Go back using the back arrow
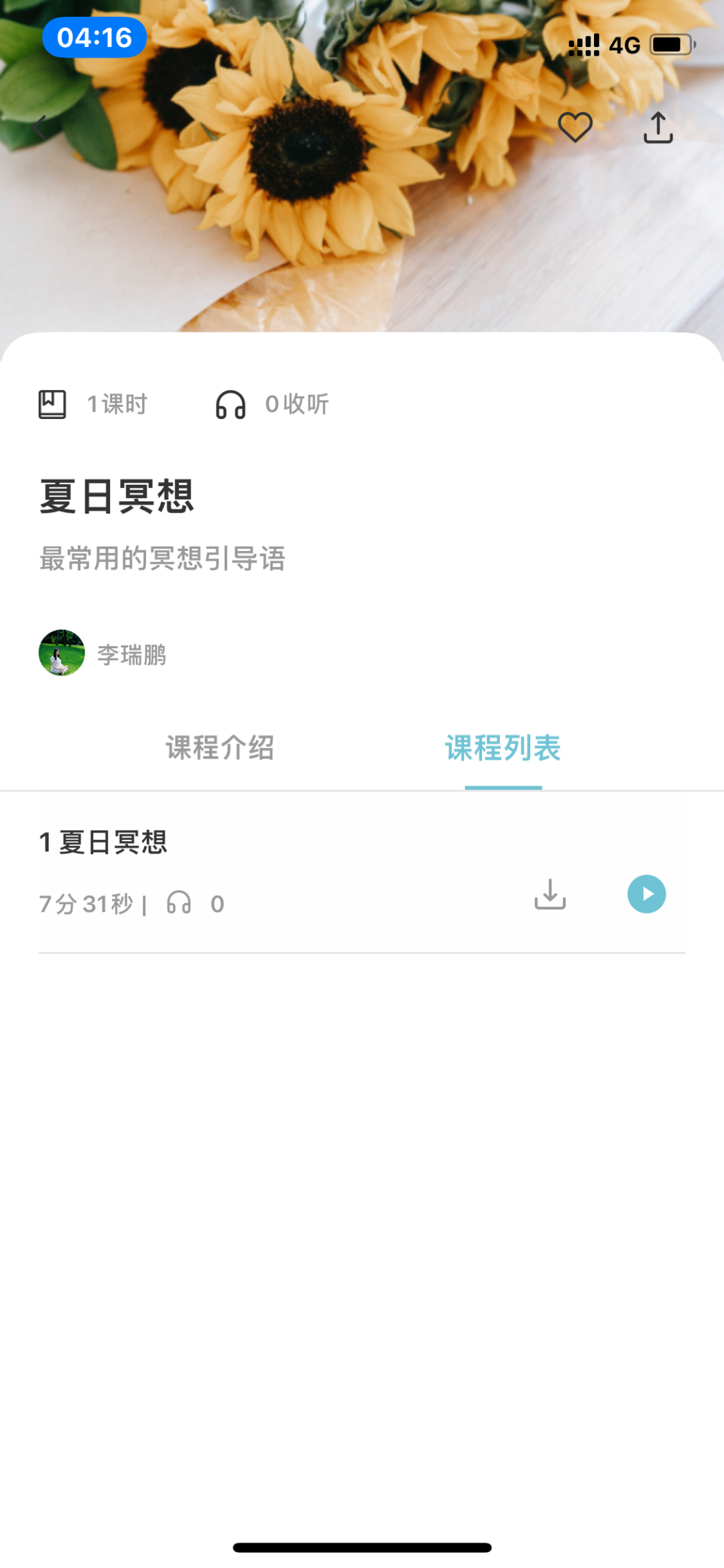Image resolution: width=724 pixels, height=1568 pixels. click(x=40, y=127)
